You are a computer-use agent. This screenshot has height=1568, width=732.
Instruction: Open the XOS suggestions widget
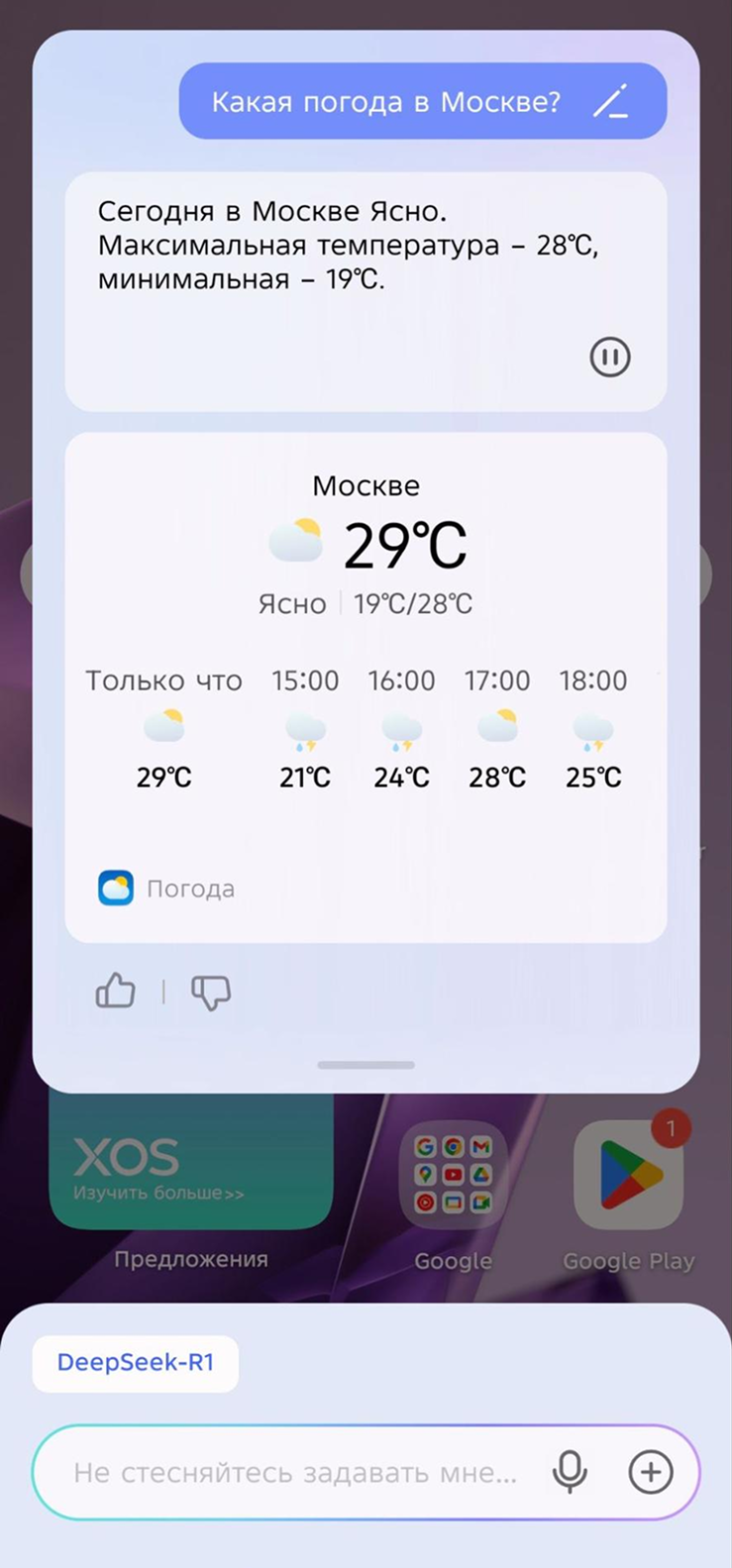(191, 1164)
